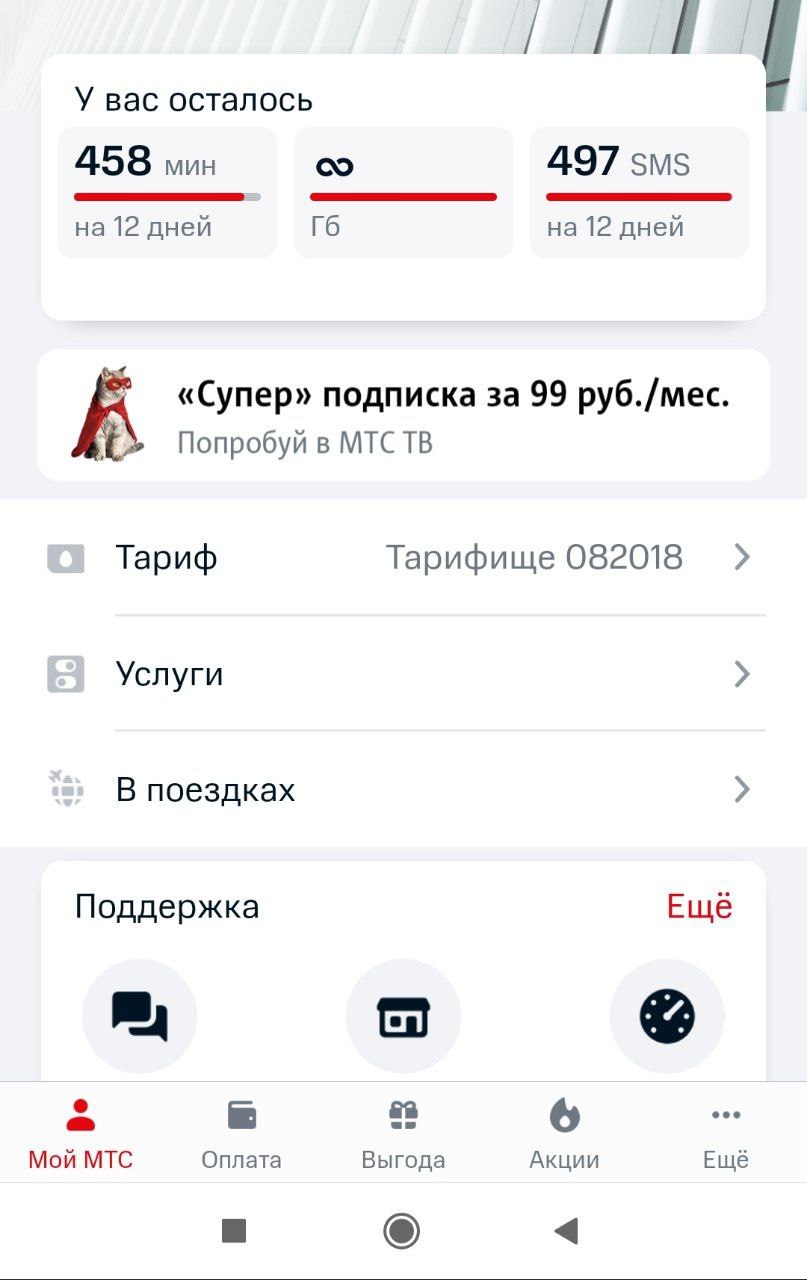The width and height of the screenshot is (807, 1280).
Task: Go back with the system back button
Action: tap(567, 1231)
